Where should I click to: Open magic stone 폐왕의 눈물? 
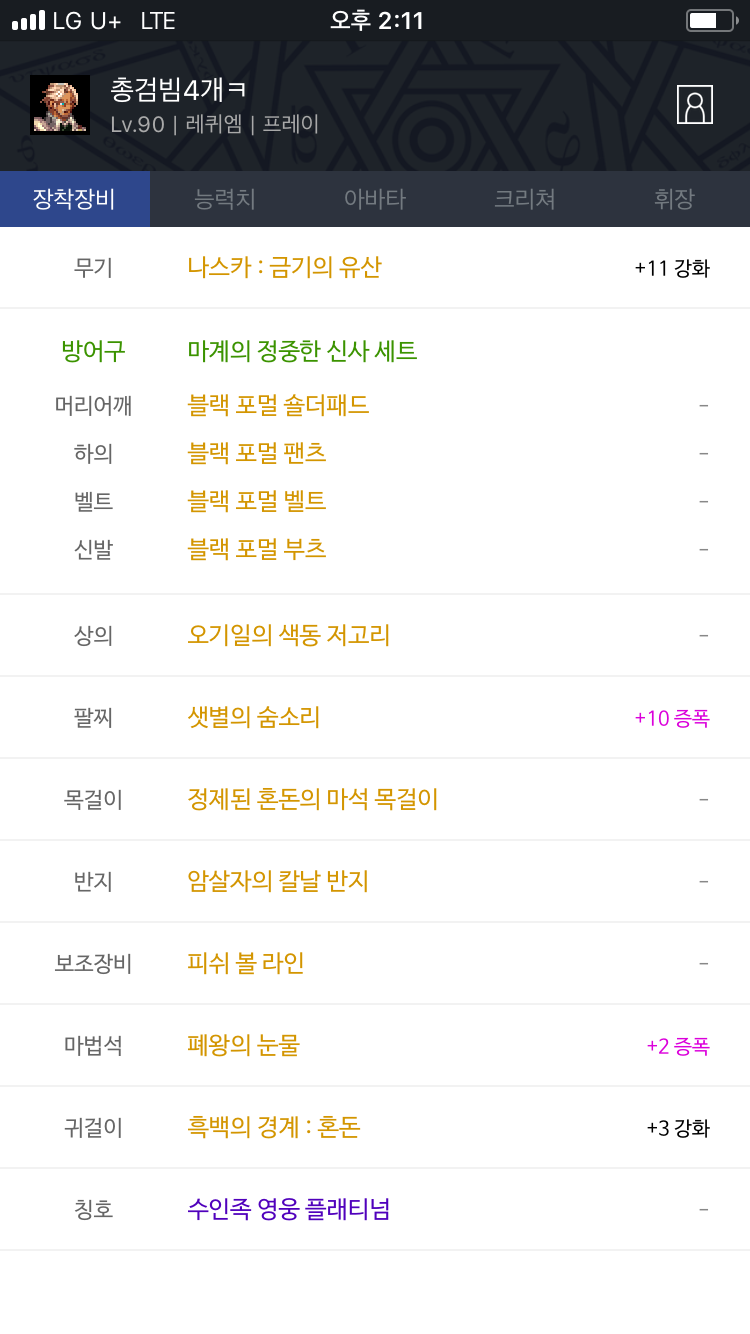tap(243, 1045)
